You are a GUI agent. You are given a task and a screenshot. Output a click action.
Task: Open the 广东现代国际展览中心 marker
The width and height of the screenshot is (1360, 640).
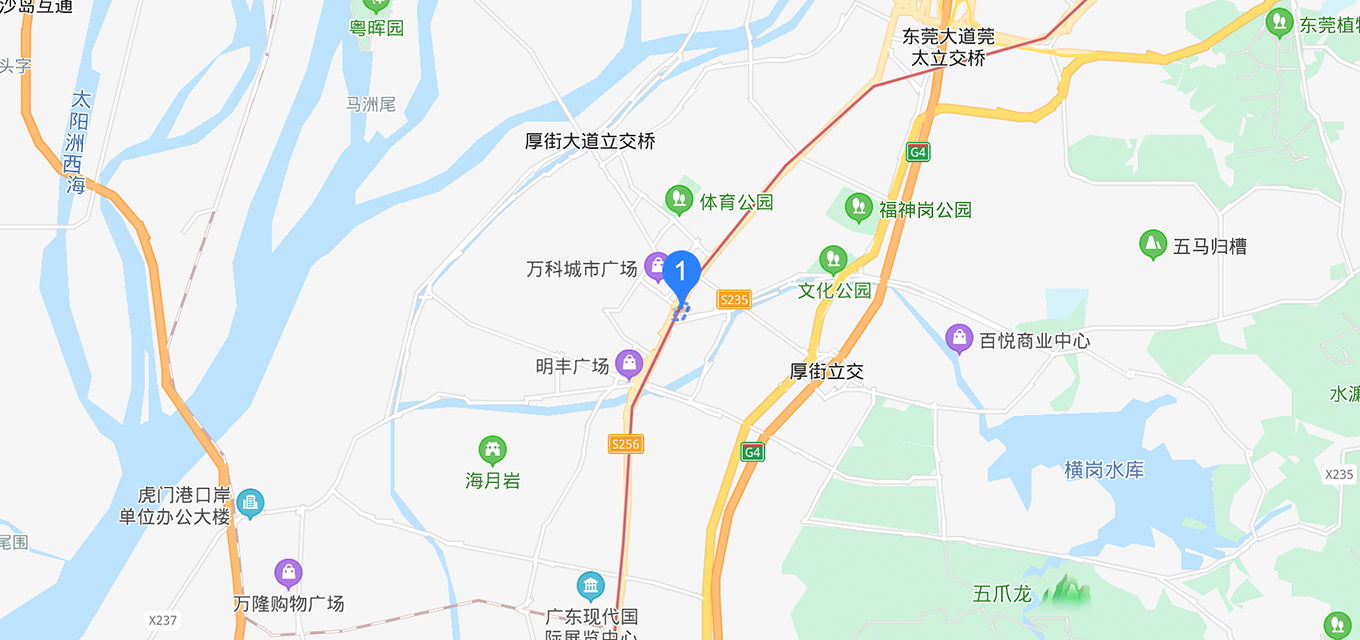pyautogui.click(x=591, y=586)
